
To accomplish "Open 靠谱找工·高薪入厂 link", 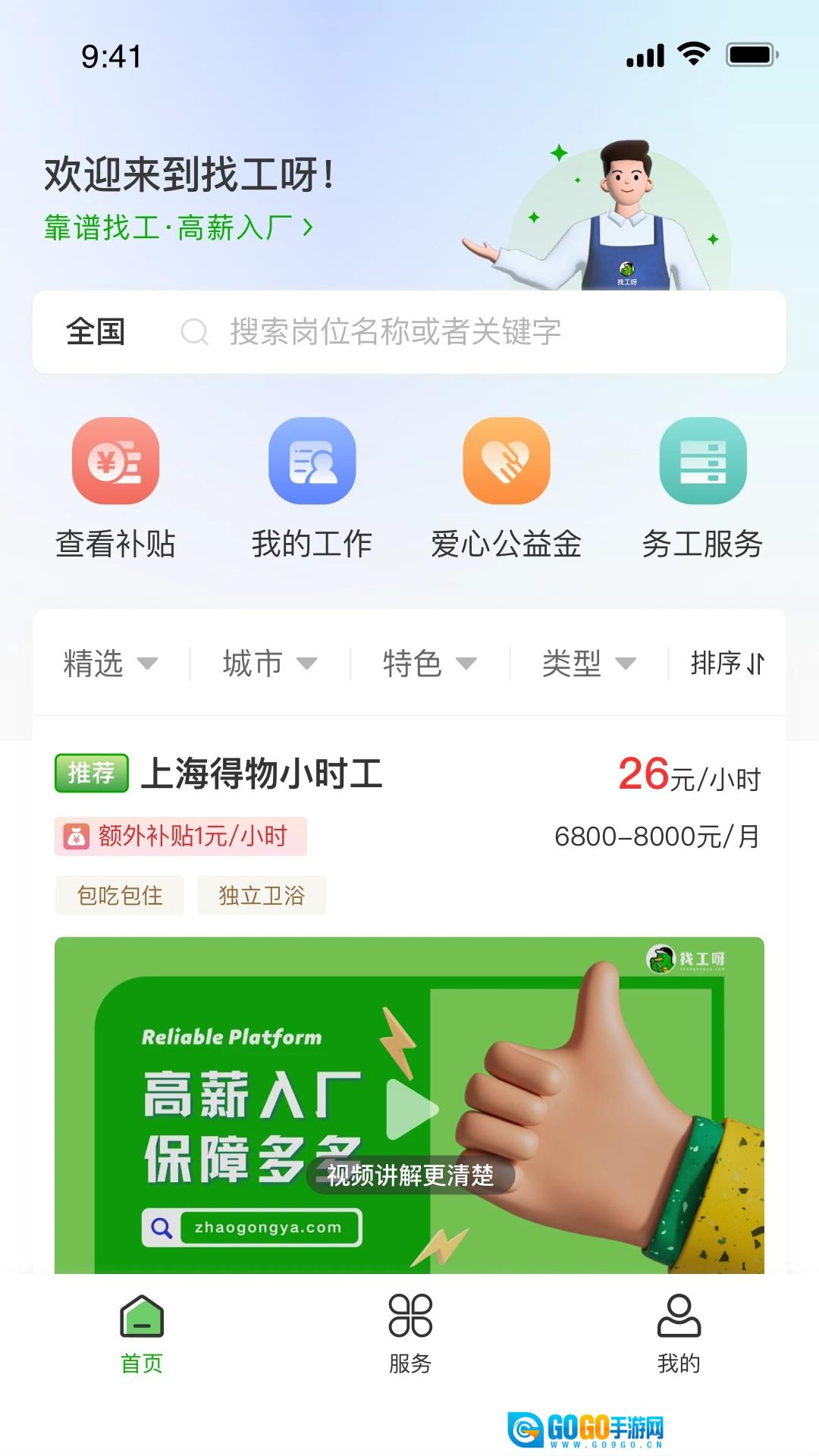I will point(178,227).
